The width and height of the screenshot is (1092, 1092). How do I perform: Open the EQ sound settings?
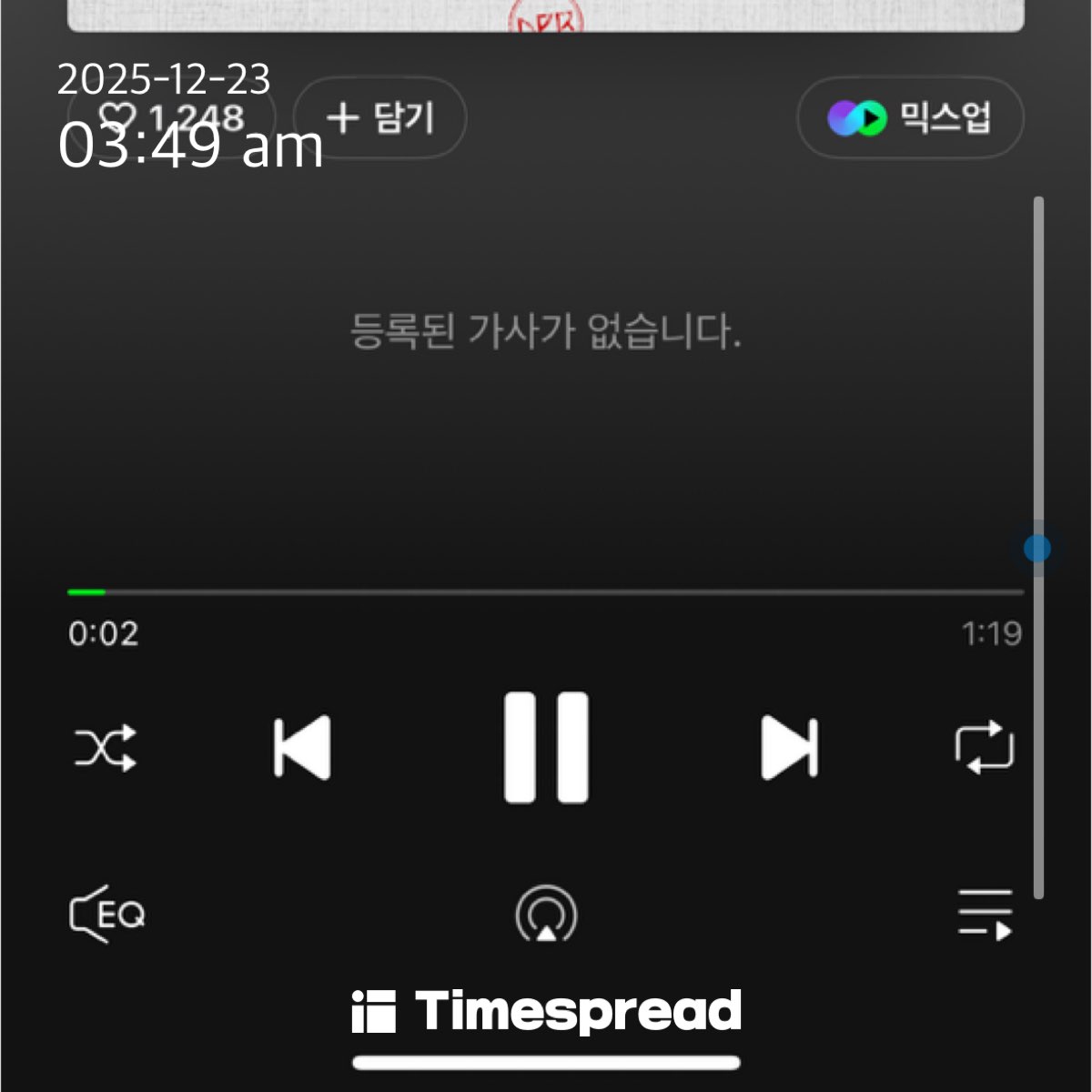[107, 914]
